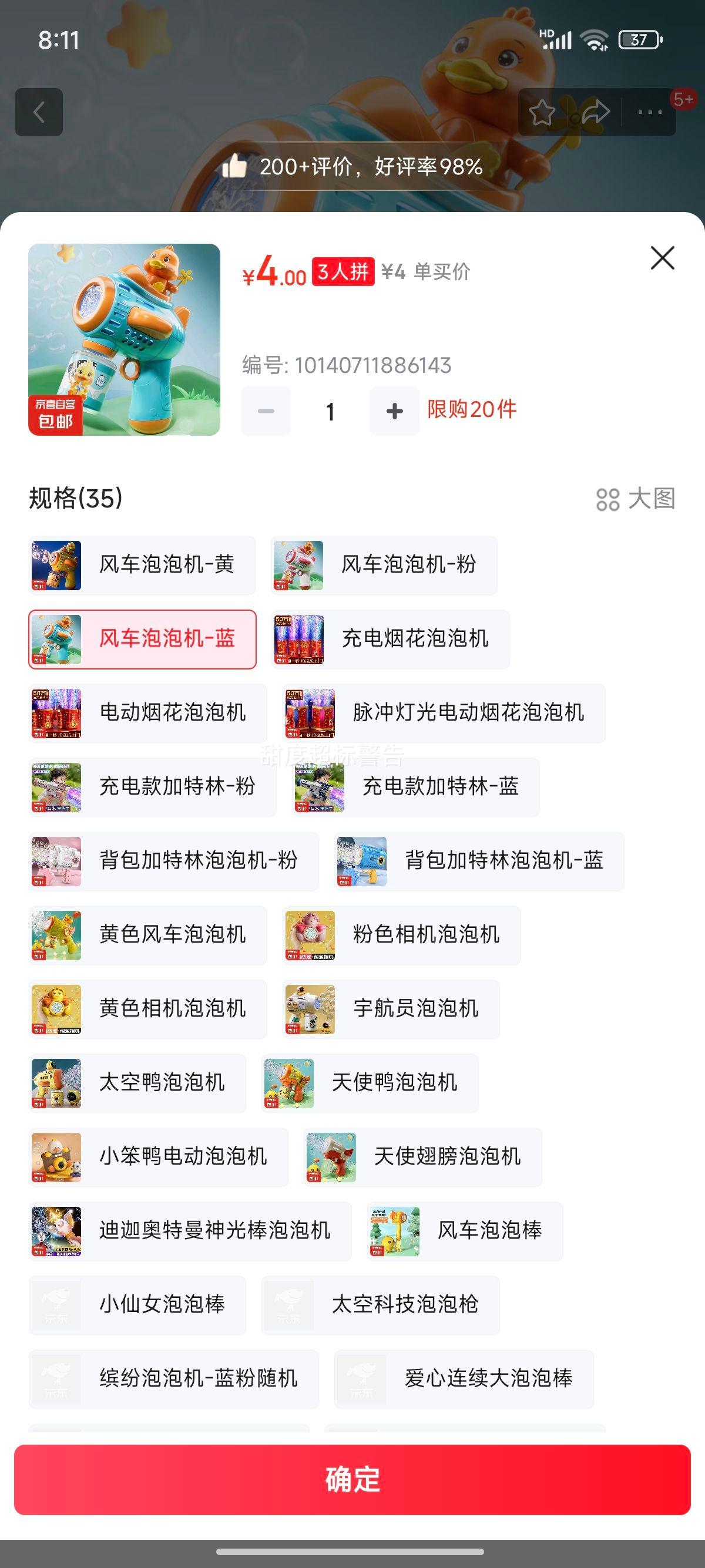The height and width of the screenshot is (1568, 705).
Task: Switch to 大图 large image view
Action: tap(636, 499)
